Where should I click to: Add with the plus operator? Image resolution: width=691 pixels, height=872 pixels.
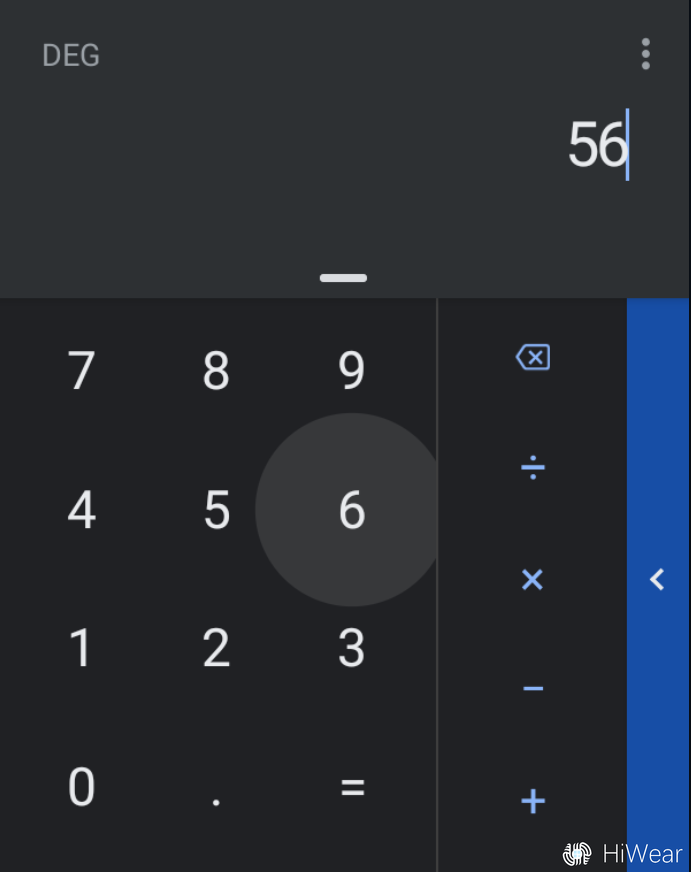(x=533, y=800)
